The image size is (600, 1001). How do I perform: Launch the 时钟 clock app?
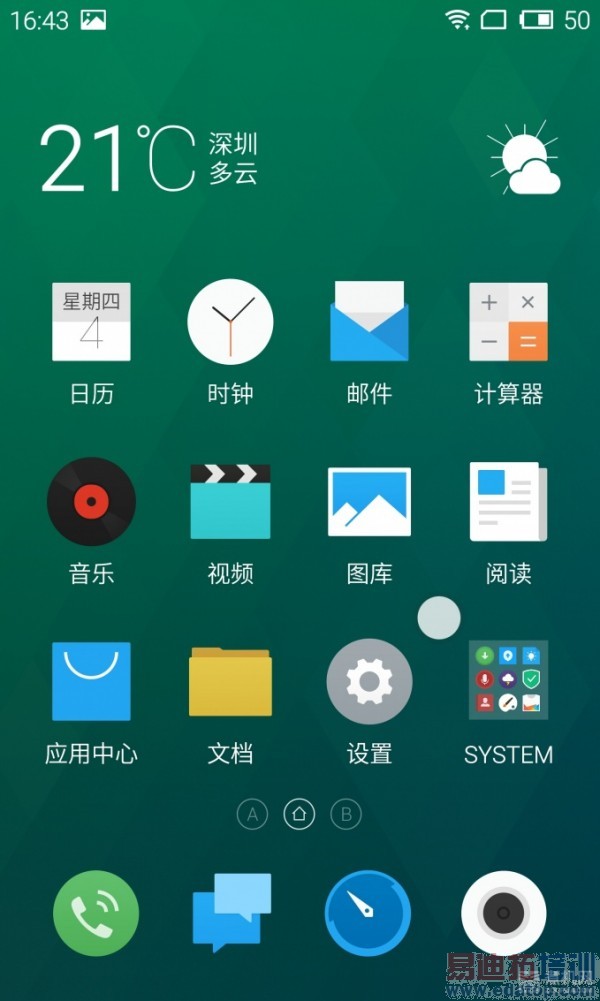230,322
